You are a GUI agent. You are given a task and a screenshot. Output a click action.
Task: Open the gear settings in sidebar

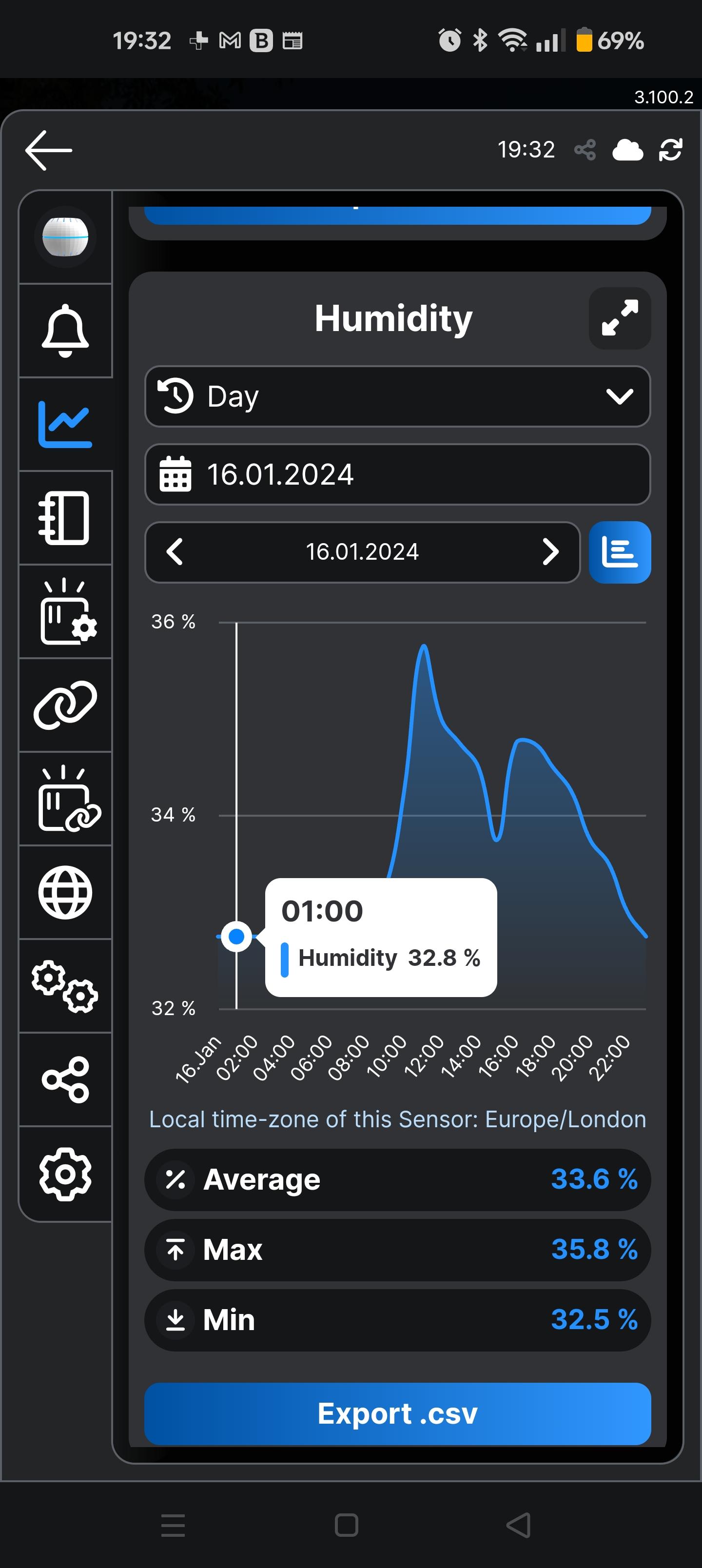coord(65,1174)
